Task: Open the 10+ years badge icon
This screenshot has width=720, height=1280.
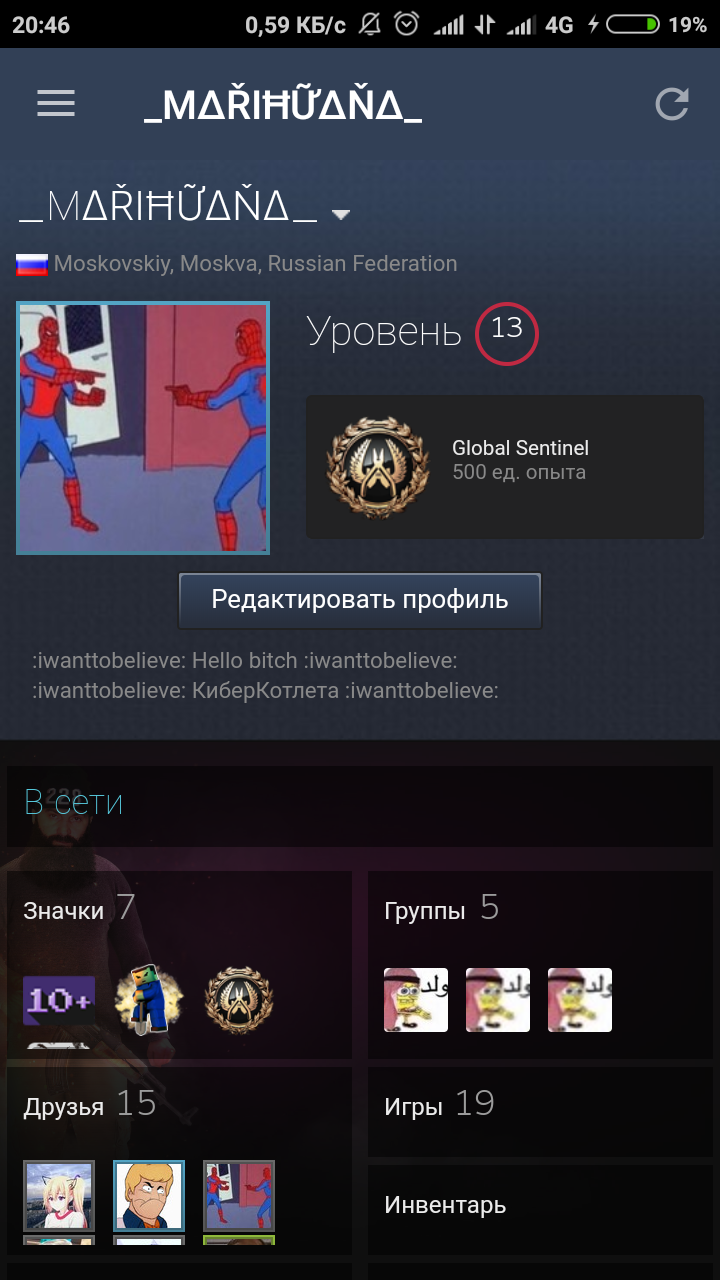Action: (59, 1000)
